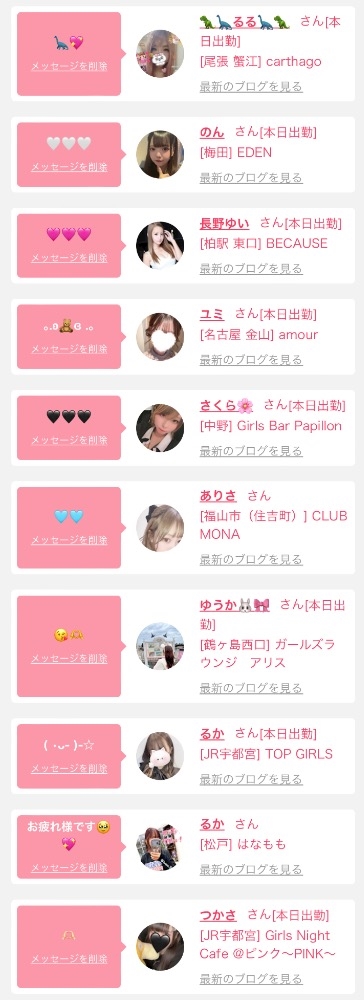The height and width of the screenshot is (1000, 364).
Task: View ユミ's latest blog
Action: pos(251,360)
